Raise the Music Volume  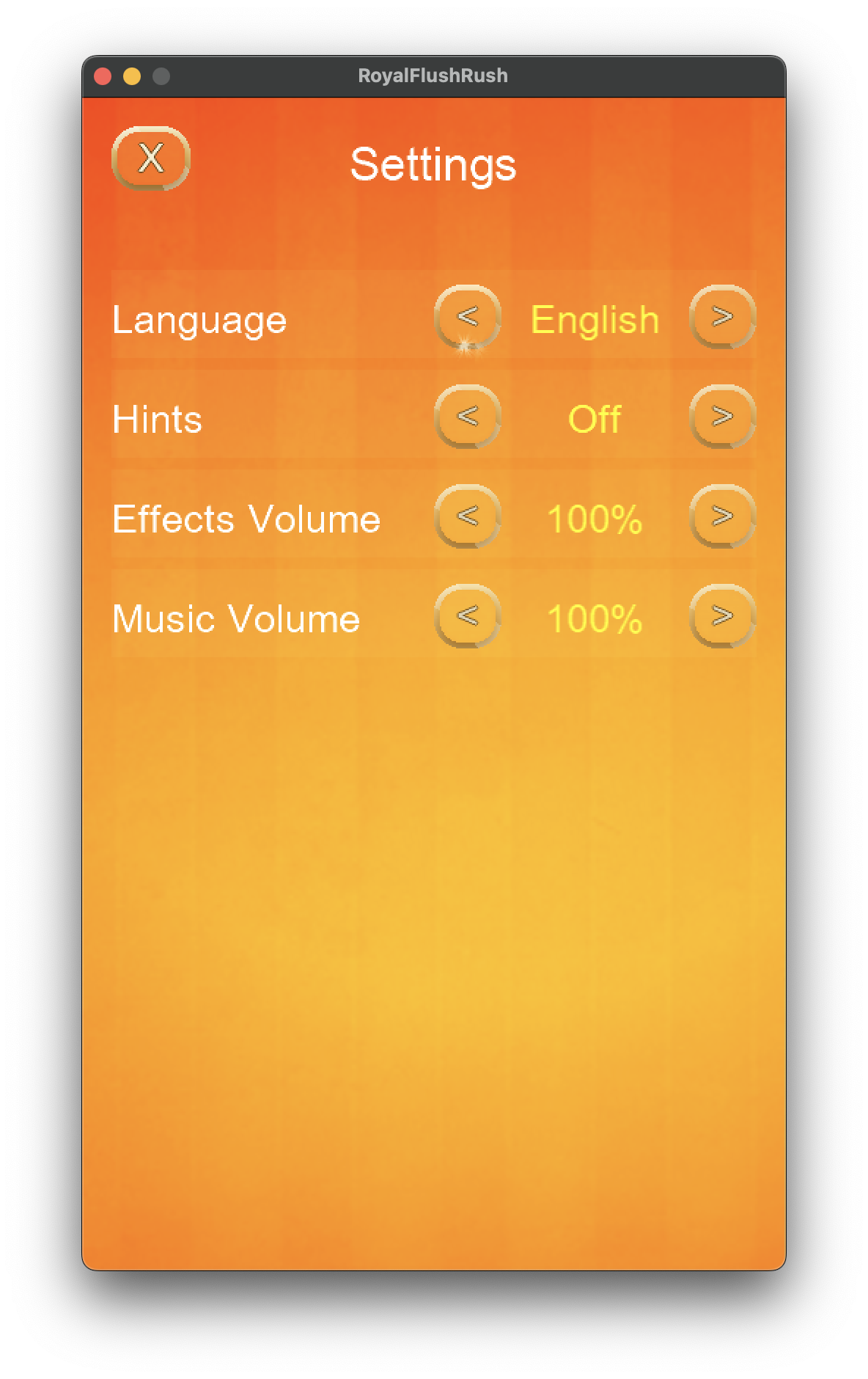(722, 616)
